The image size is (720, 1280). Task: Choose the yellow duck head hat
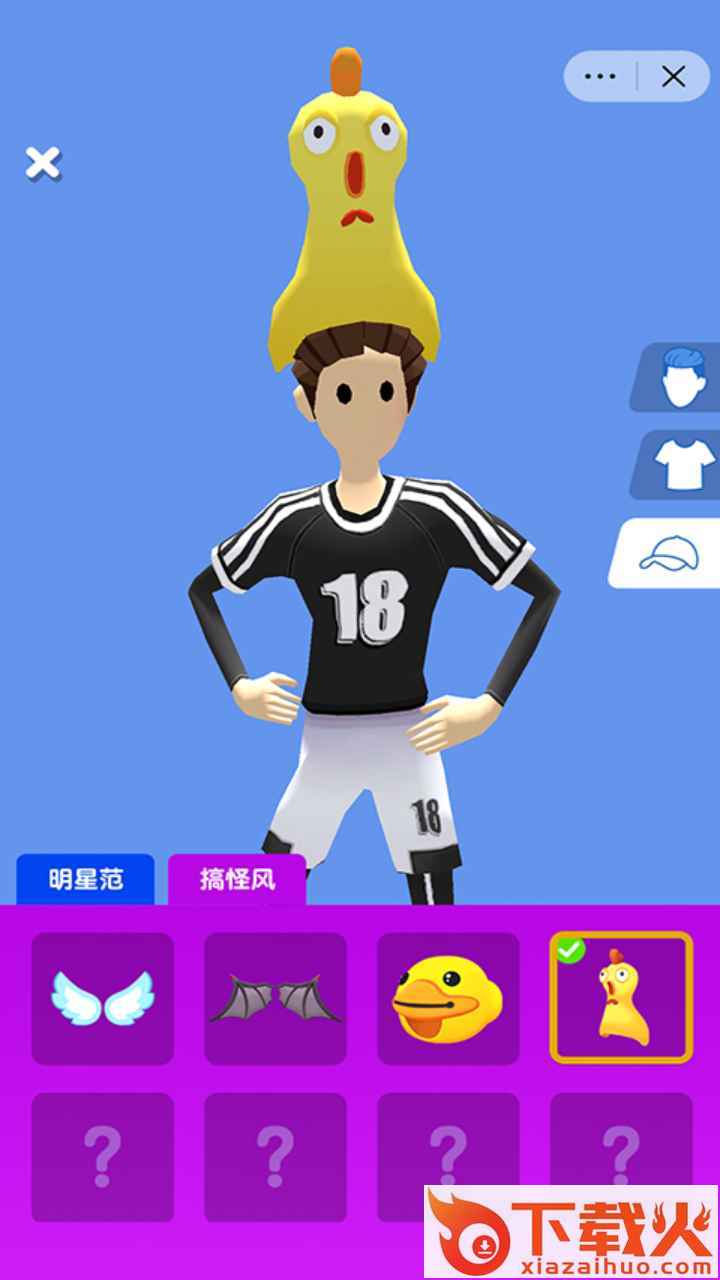point(448,998)
